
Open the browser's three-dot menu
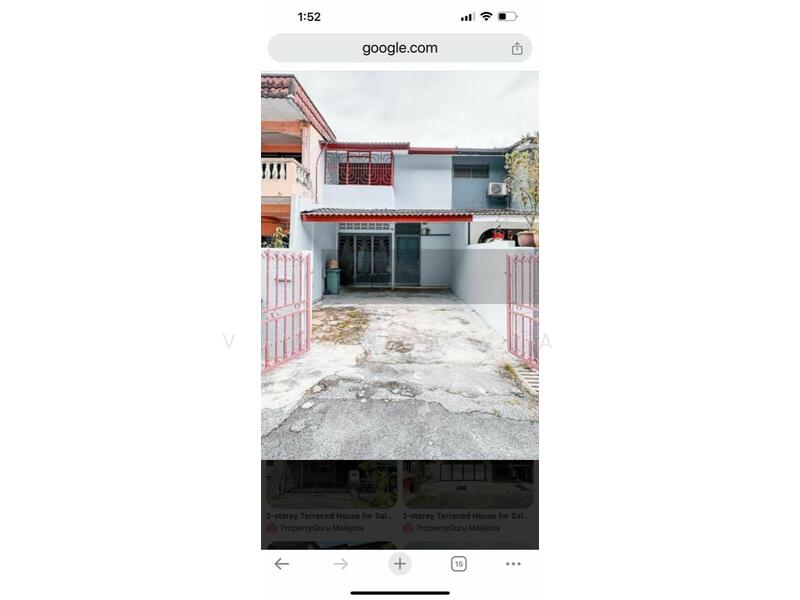pos(513,564)
